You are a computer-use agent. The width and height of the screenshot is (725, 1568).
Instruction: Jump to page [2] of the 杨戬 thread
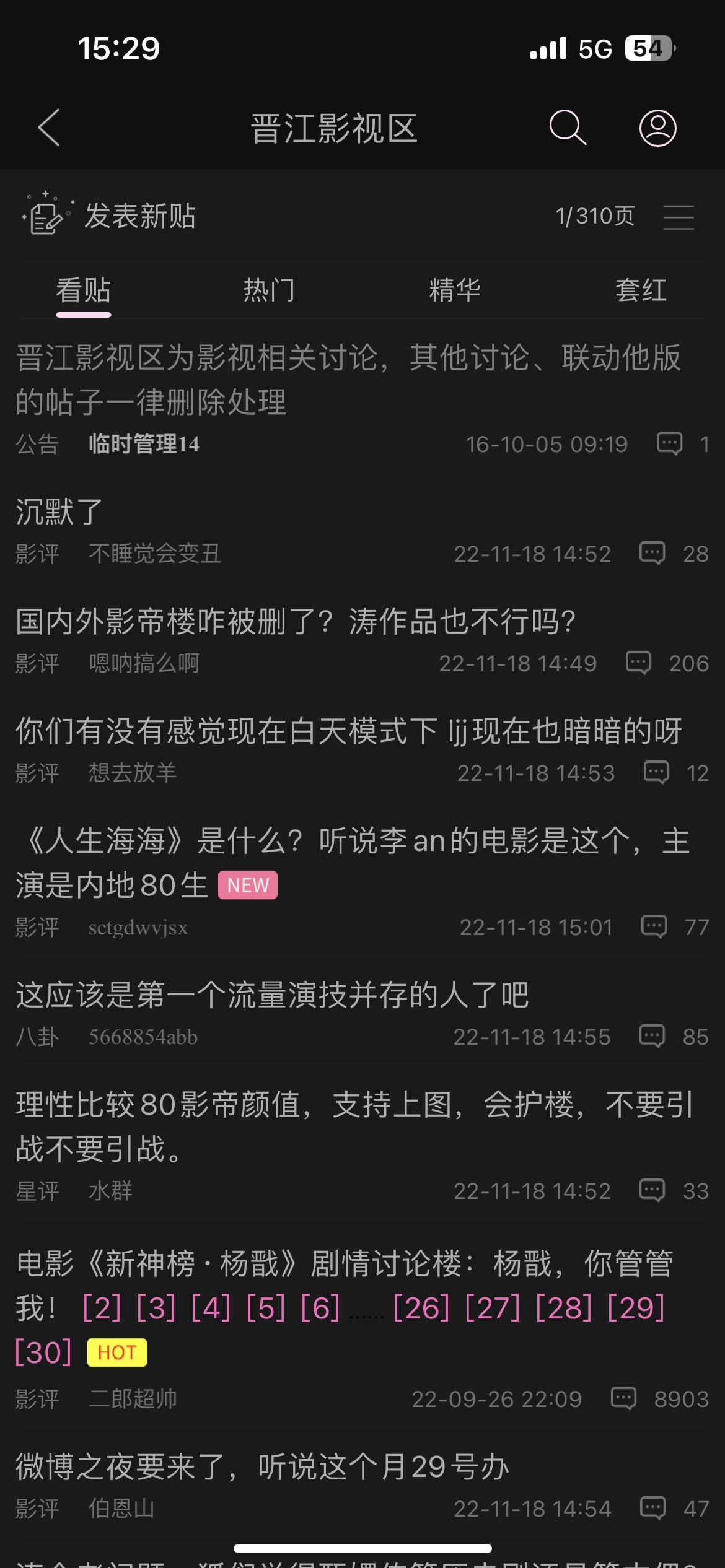(102, 1309)
